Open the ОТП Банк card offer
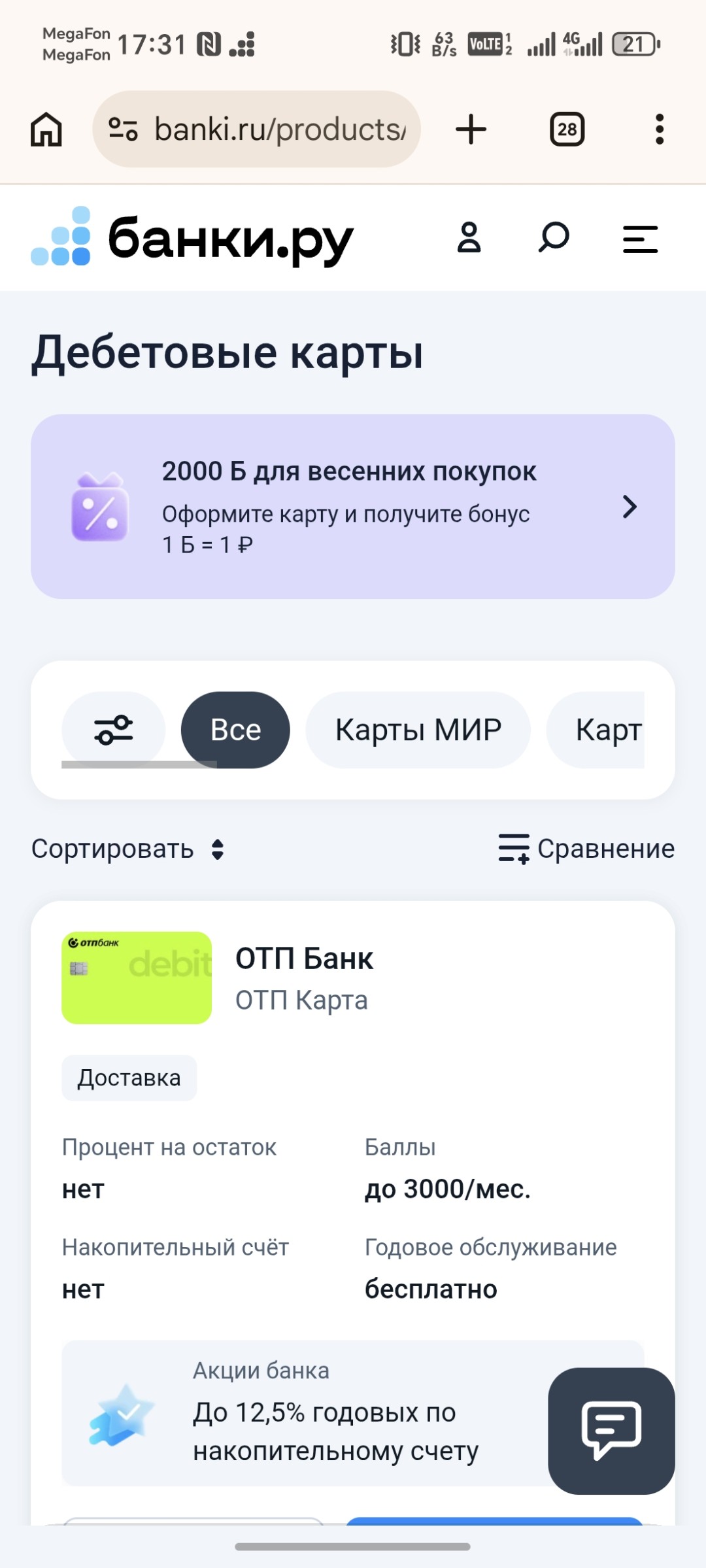706x1568 pixels. 304,959
